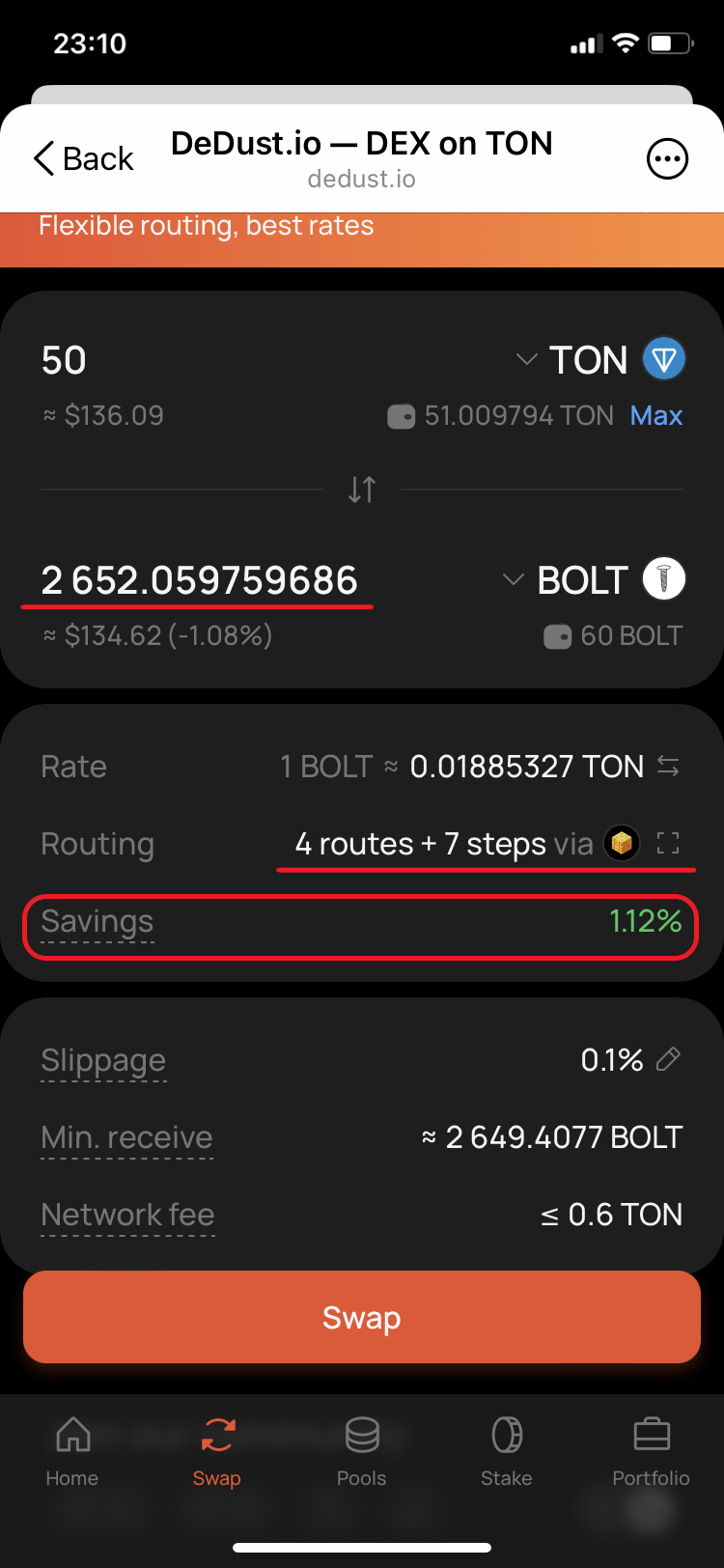
Task: Show info about Network fee
Action: tap(127, 1215)
